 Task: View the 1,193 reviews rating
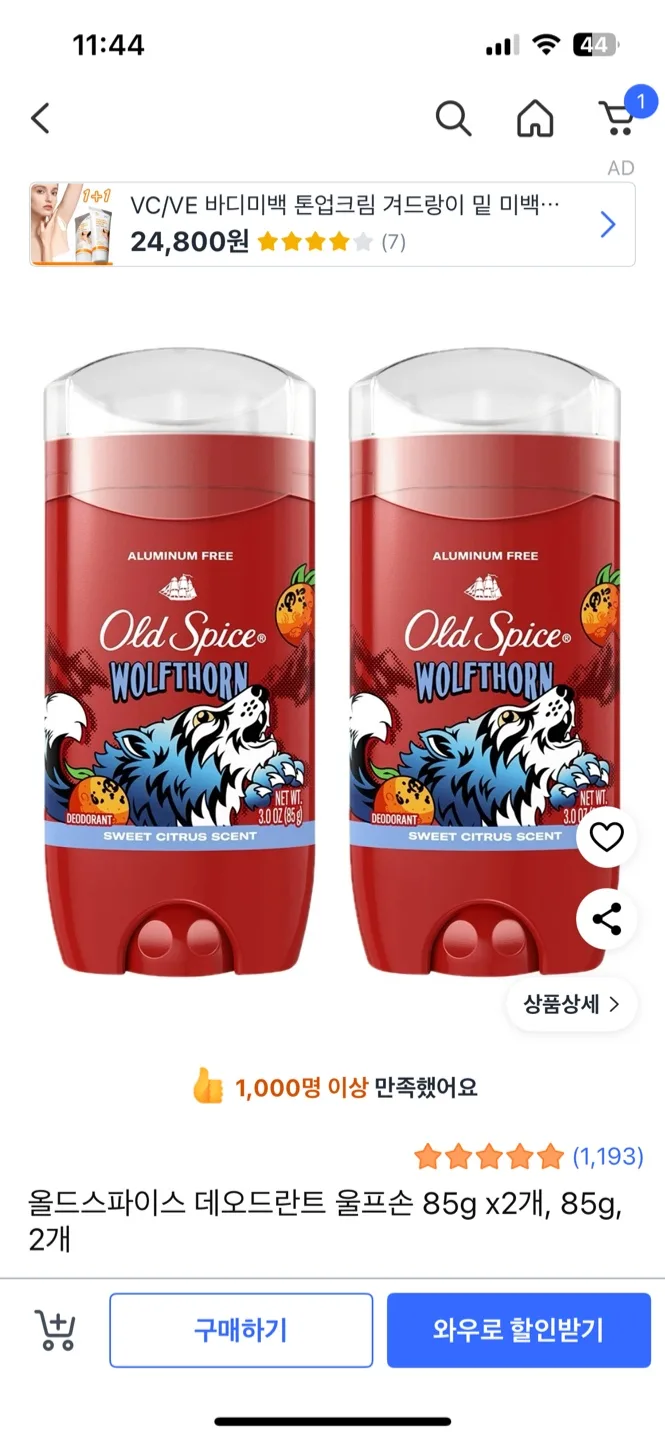[x=529, y=1157]
